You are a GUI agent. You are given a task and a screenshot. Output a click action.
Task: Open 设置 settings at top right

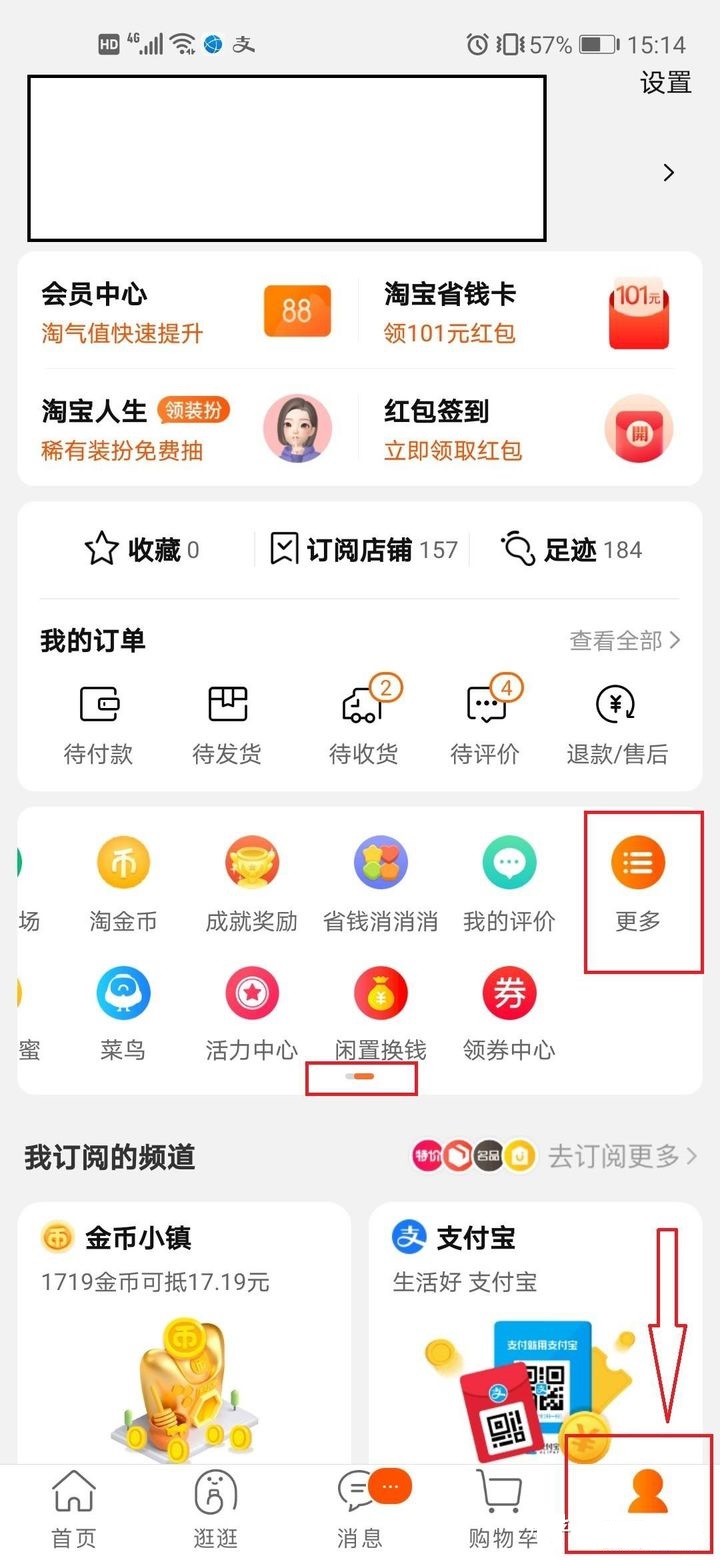point(665,83)
